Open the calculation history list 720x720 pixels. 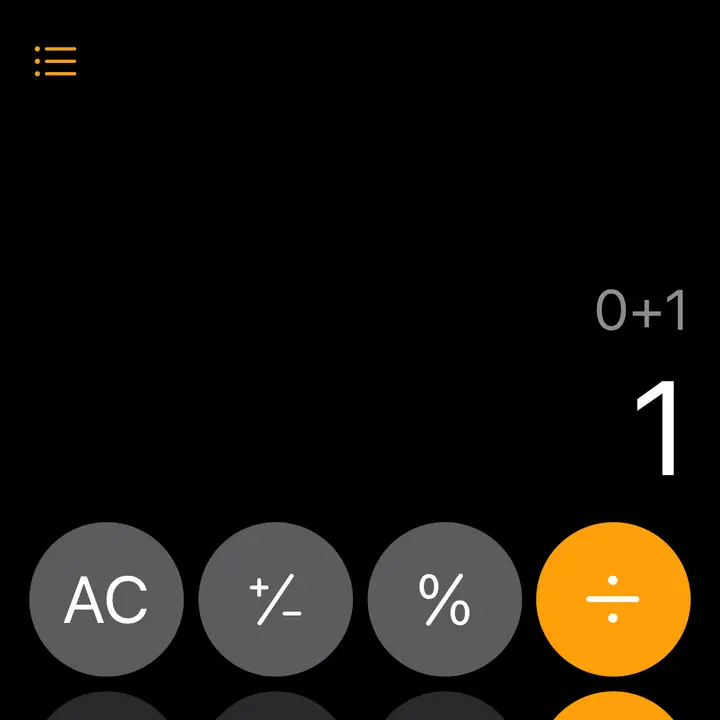pos(56,61)
